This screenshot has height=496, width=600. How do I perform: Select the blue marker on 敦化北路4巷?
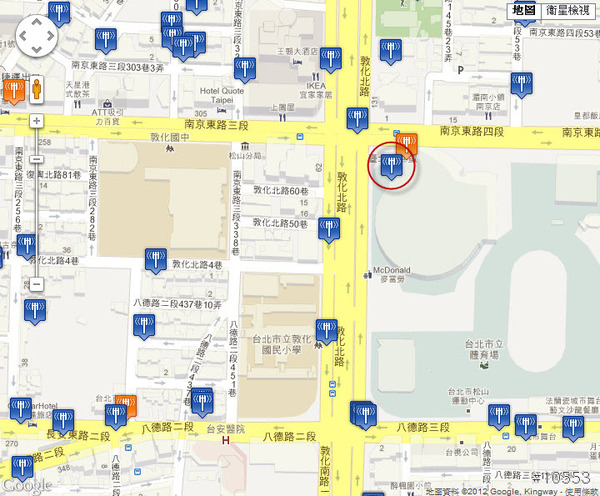(x=155, y=259)
